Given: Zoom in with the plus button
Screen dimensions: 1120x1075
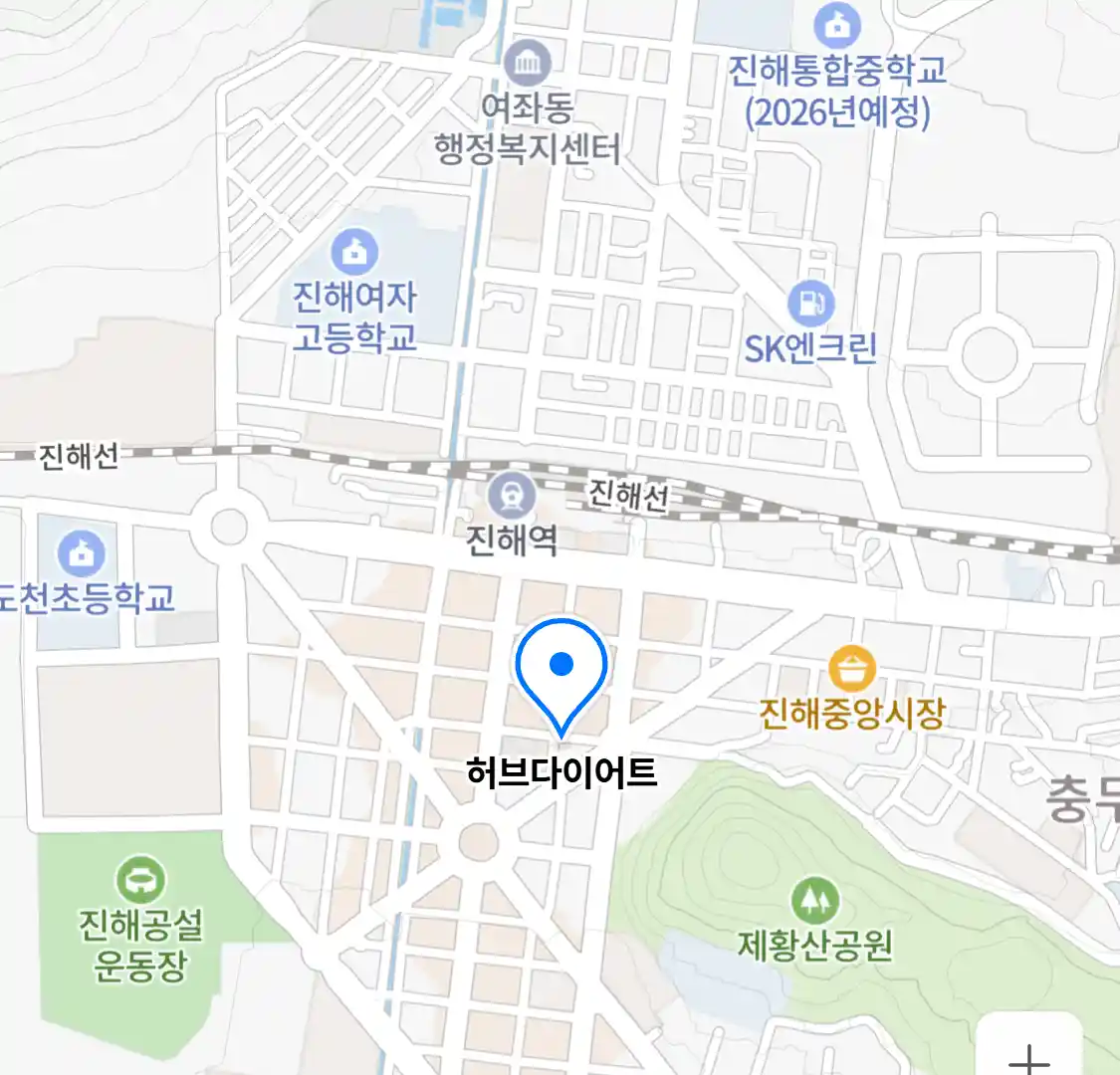Looking at the screenshot, I should pos(1028,1055).
